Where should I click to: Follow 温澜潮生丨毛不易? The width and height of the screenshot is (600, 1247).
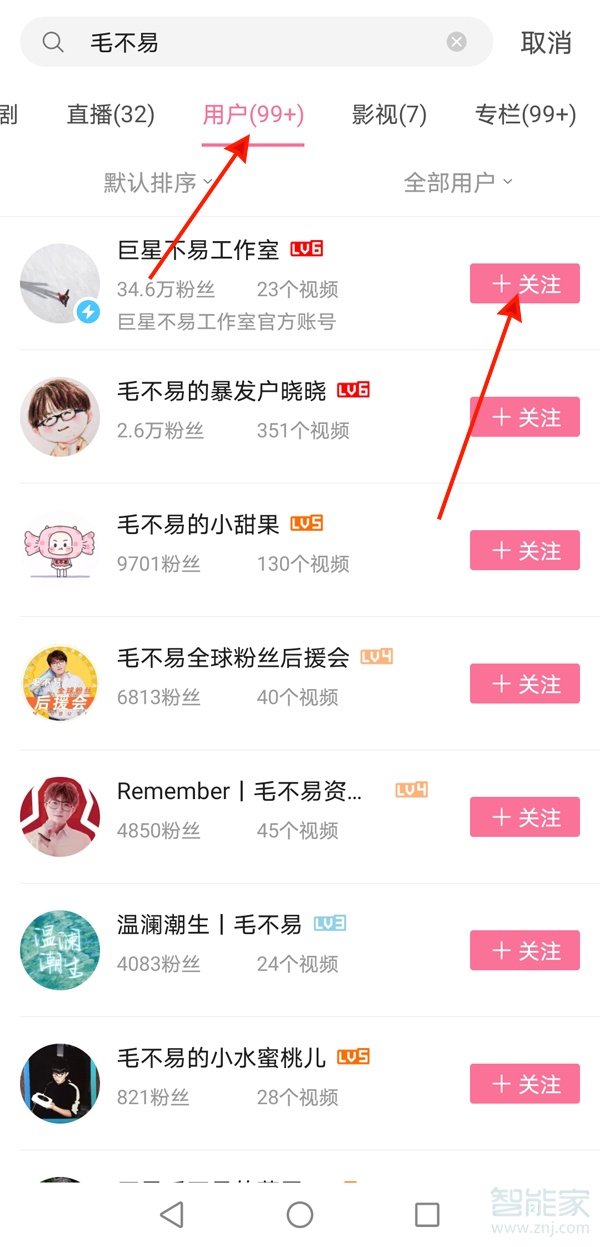click(525, 950)
